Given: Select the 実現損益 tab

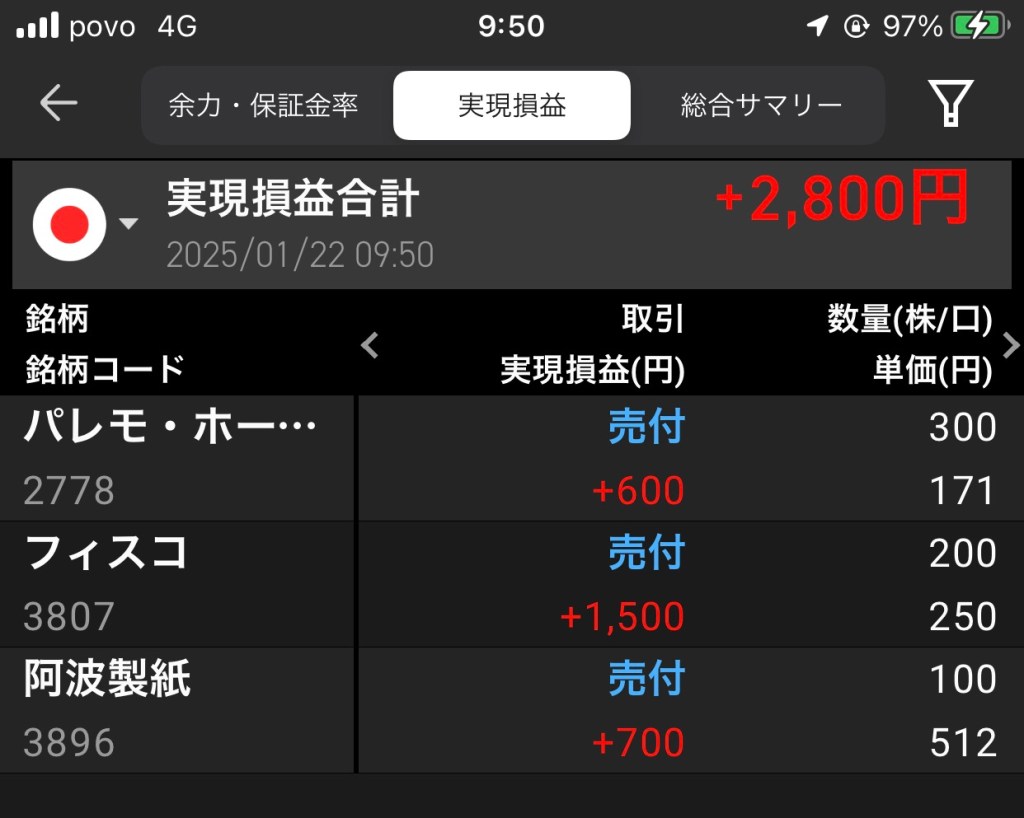Looking at the screenshot, I should (x=512, y=105).
